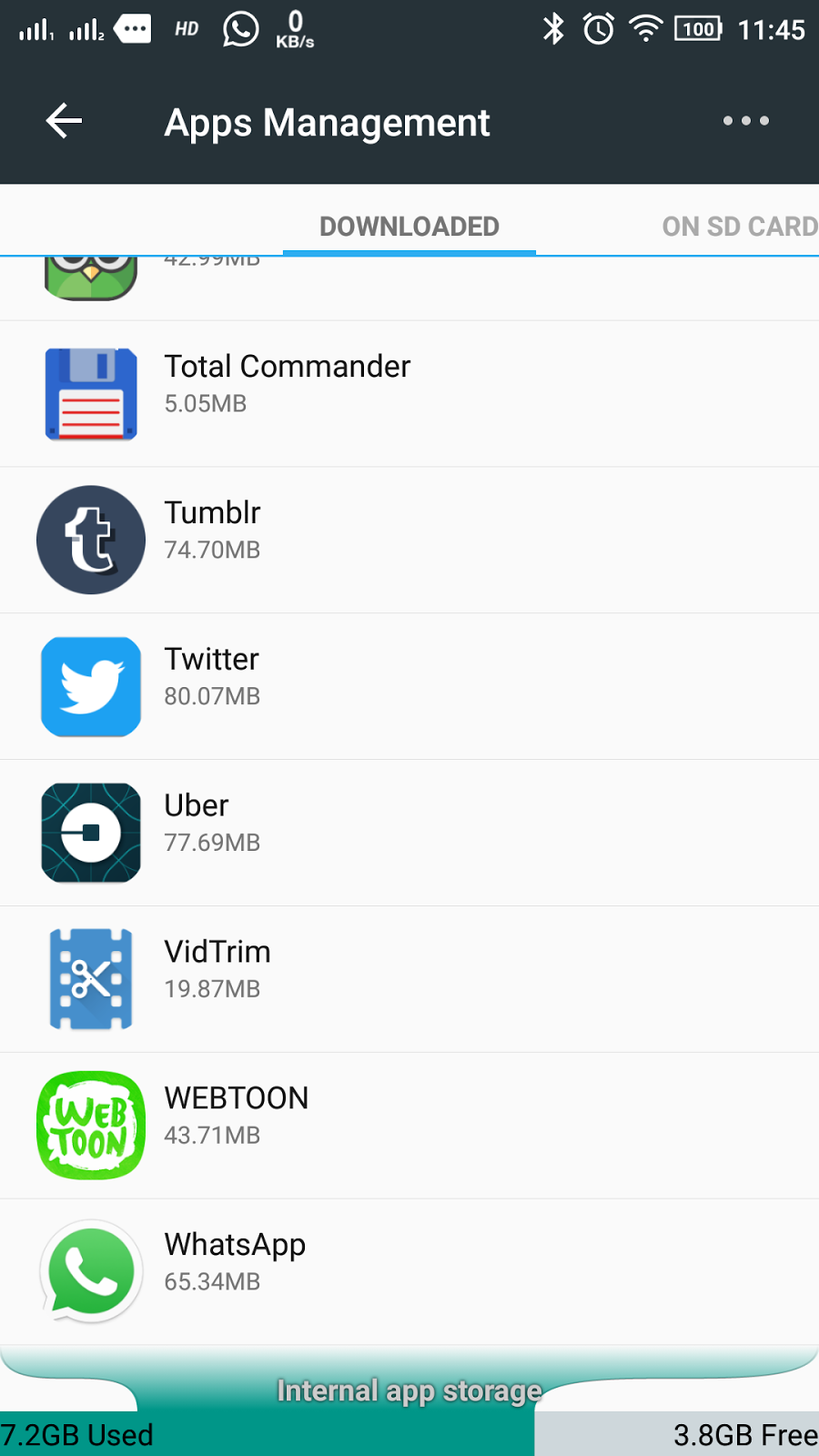Open WEBTOON app details

(x=409, y=1127)
